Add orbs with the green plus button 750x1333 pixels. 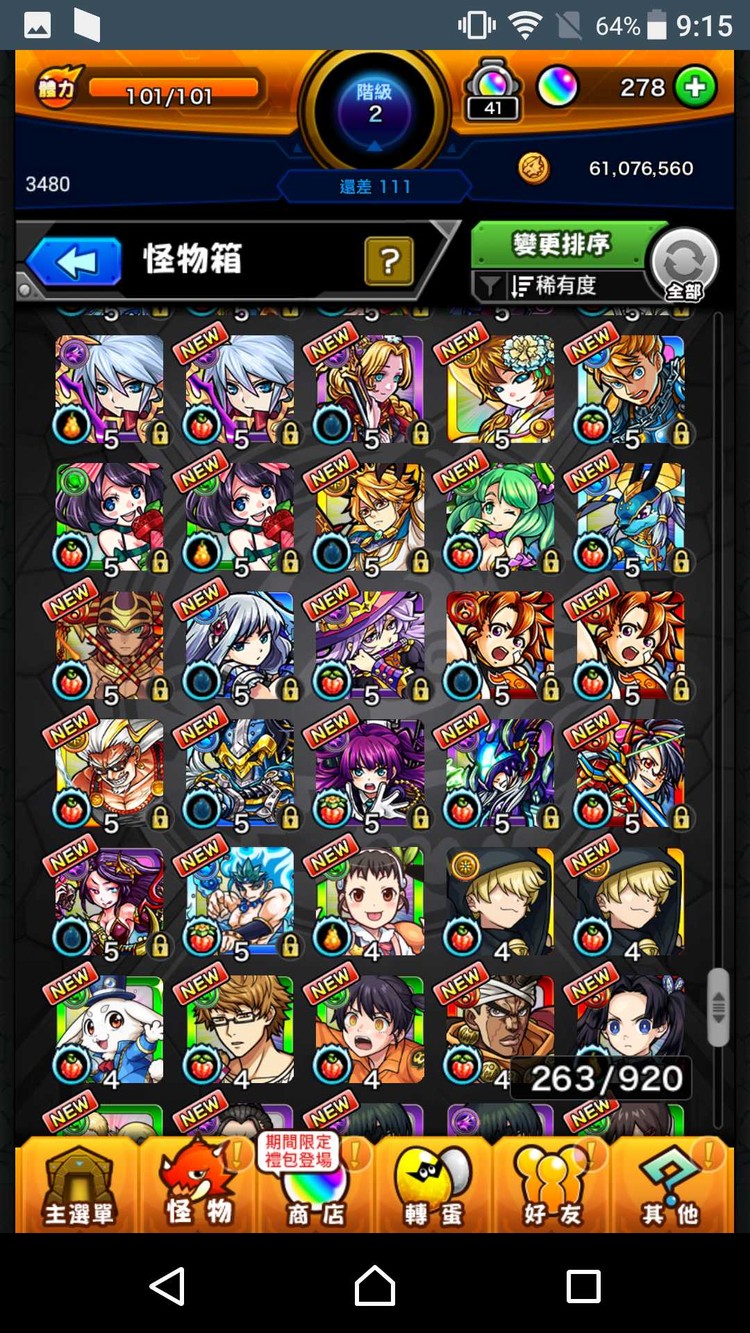click(x=695, y=88)
